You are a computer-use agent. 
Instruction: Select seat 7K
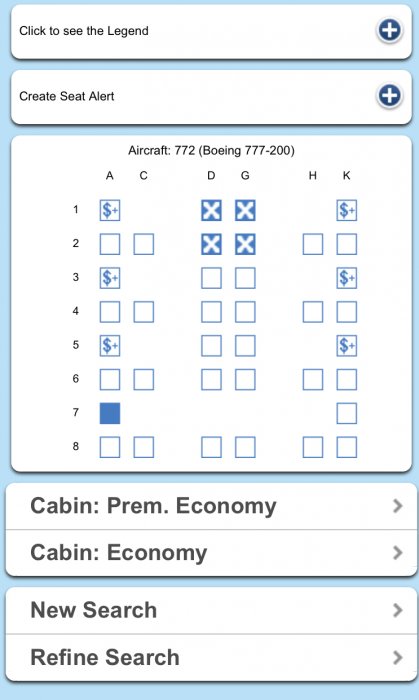click(347, 413)
